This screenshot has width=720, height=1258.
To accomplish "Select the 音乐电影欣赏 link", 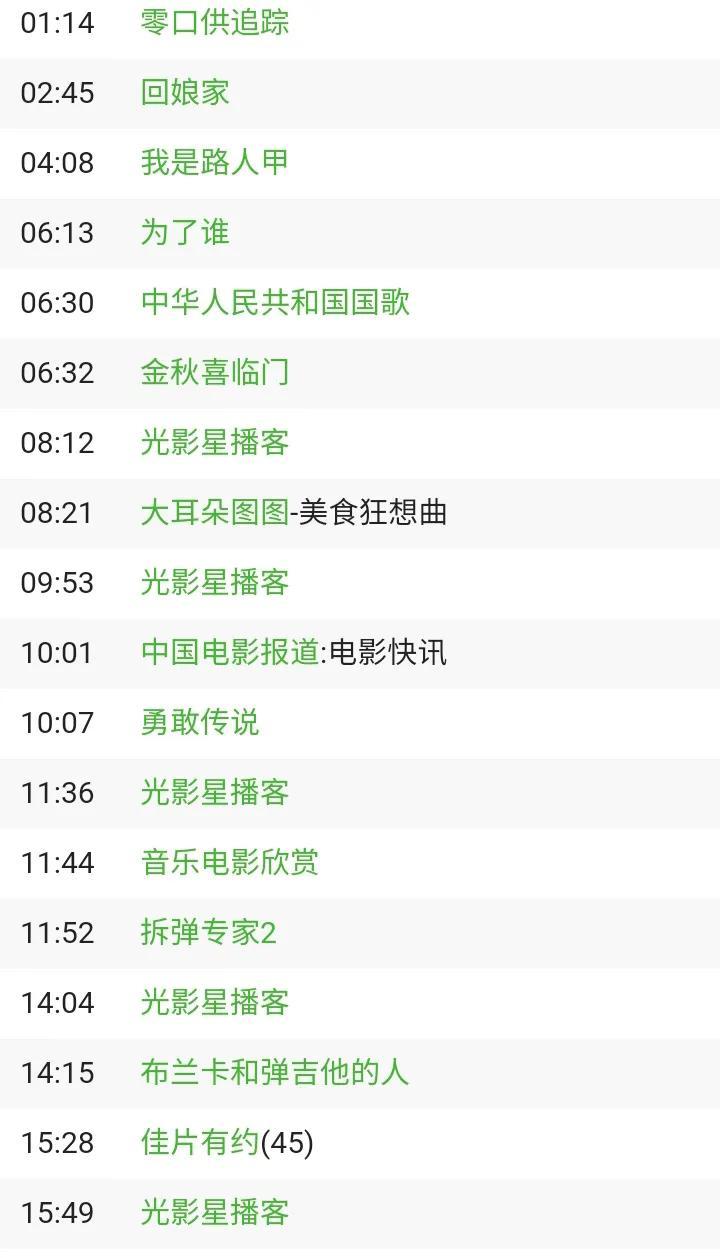I will (230, 862).
